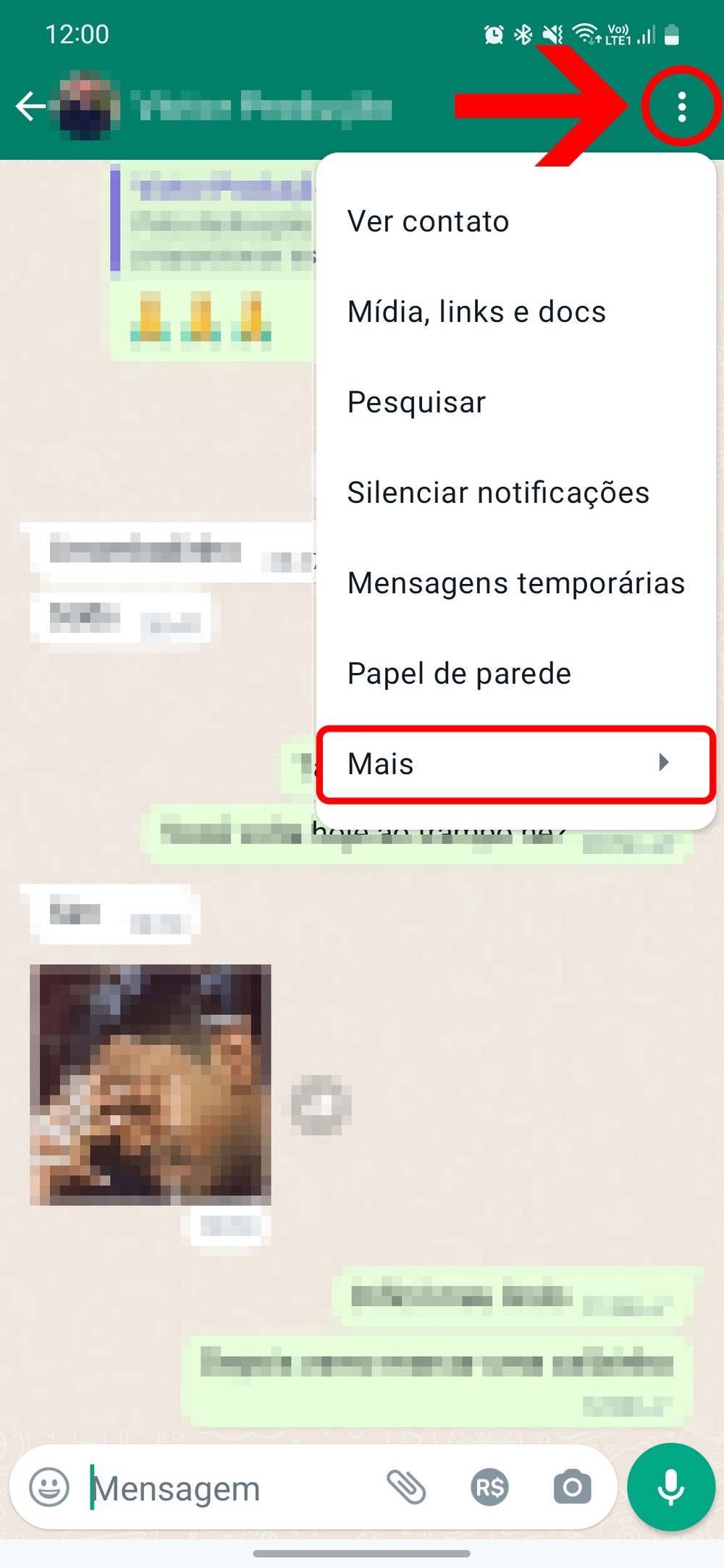724x1568 pixels.
Task: Expand the Mais submenu
Action: tap(515, 764)
